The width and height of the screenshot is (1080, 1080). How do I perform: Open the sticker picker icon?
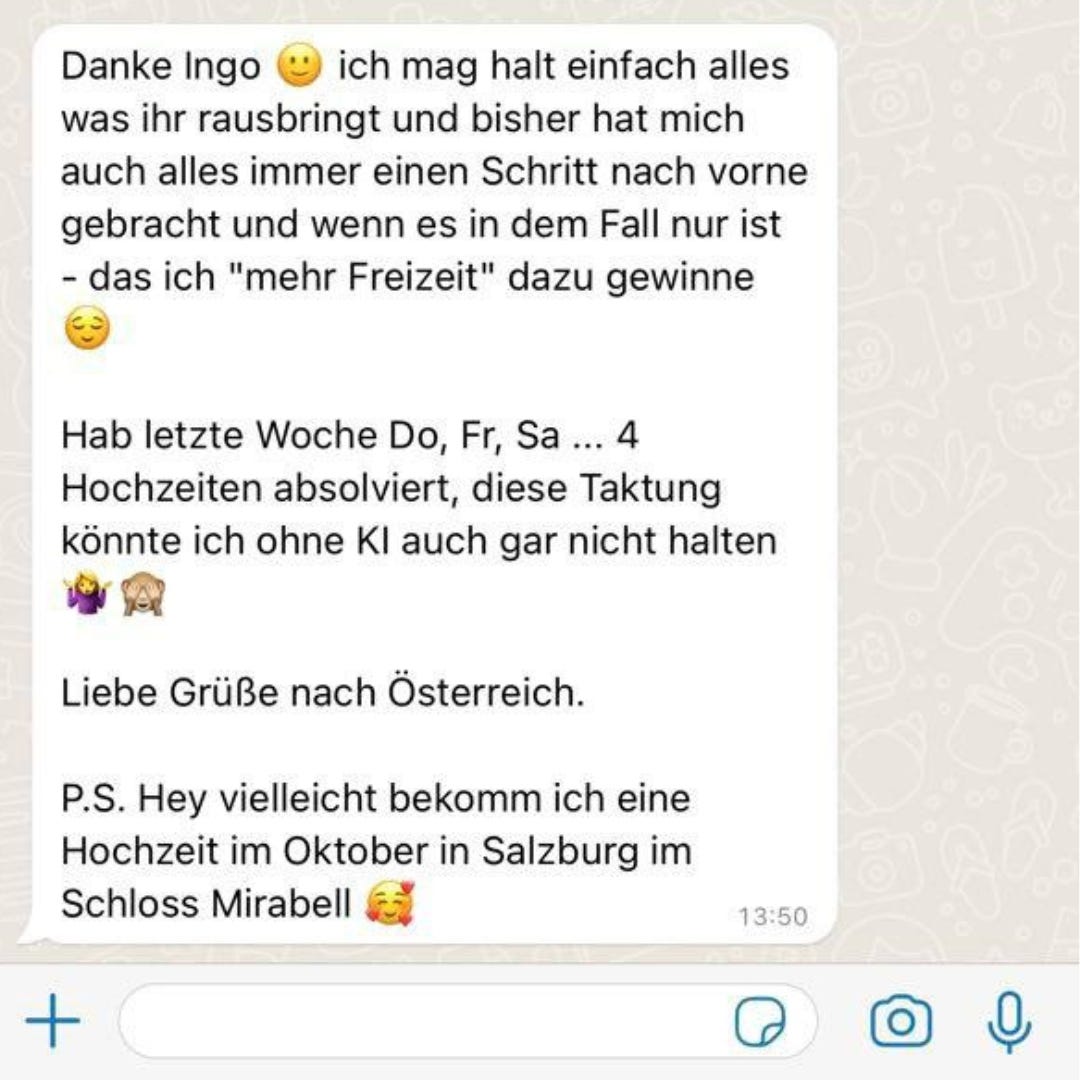coord(761,1023)
